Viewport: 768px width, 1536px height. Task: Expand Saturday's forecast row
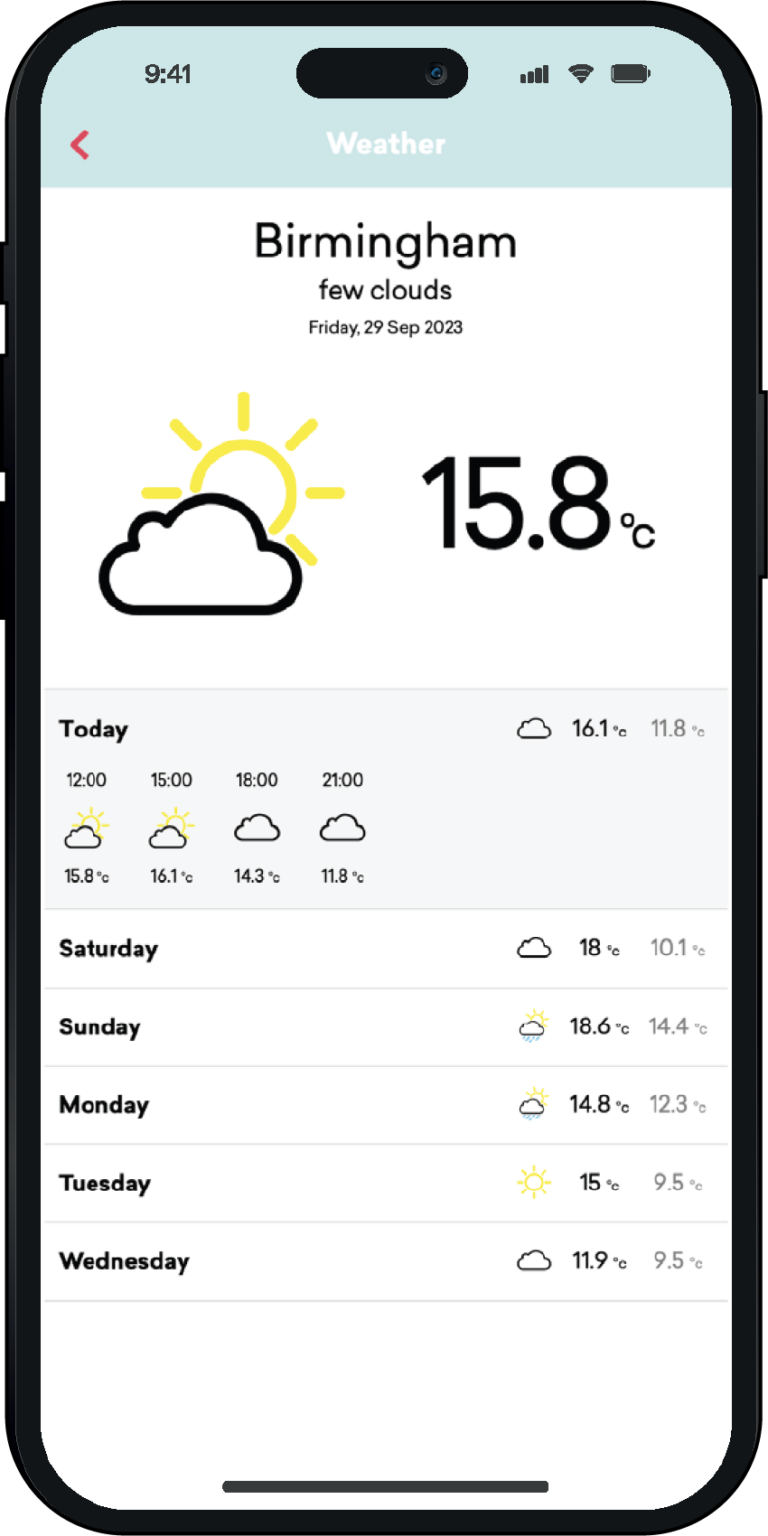[385, 948]
